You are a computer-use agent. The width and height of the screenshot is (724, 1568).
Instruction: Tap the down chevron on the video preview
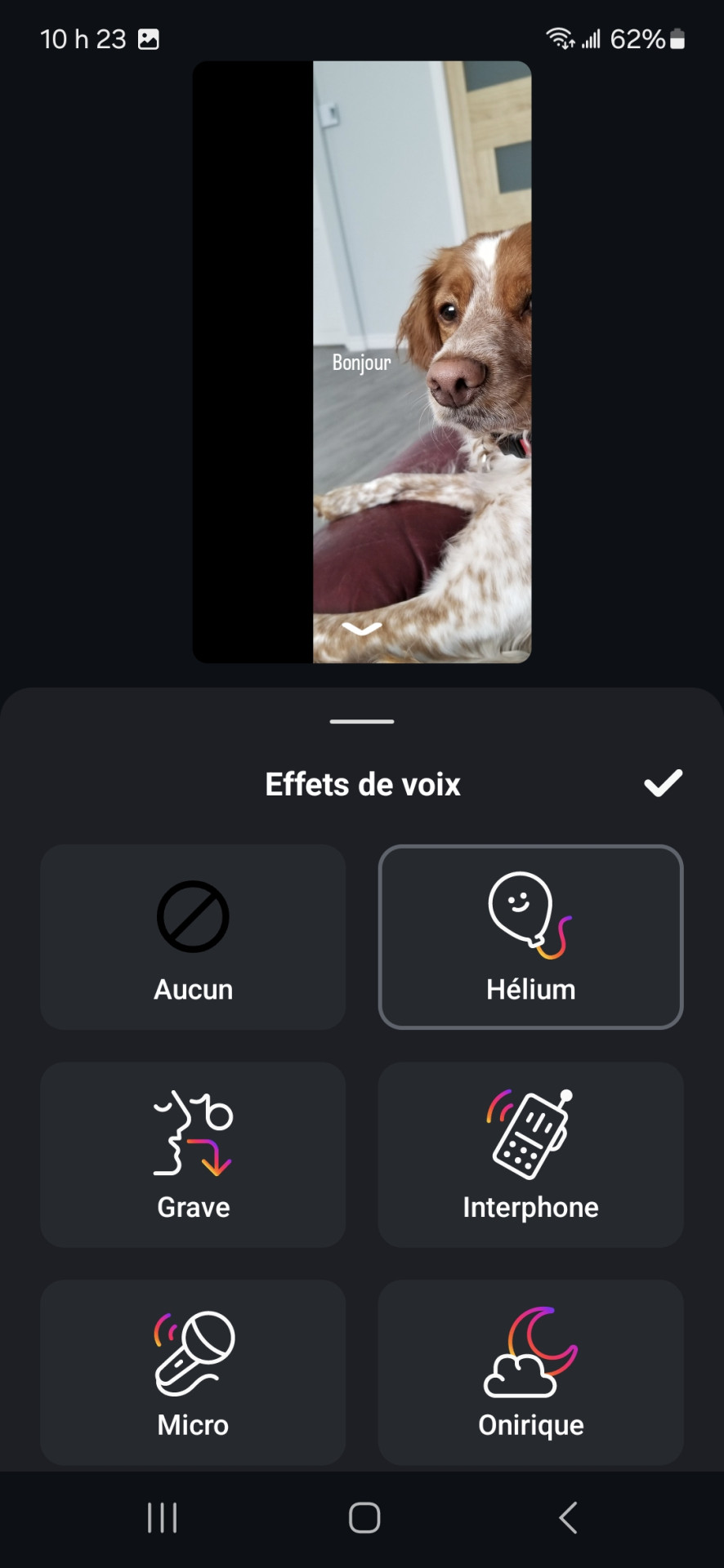(362, 628)
